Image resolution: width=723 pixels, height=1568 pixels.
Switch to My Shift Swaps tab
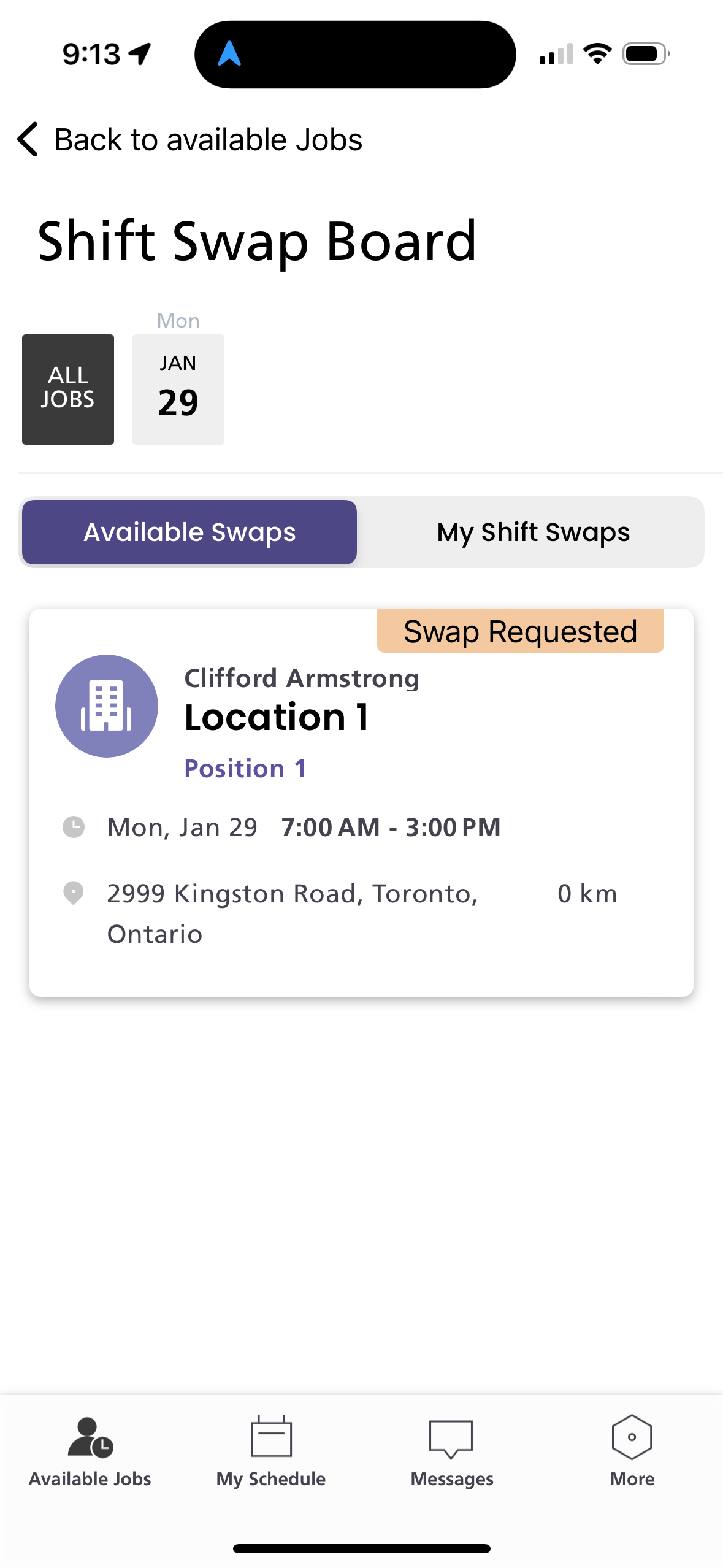click(x=533, y=532)
